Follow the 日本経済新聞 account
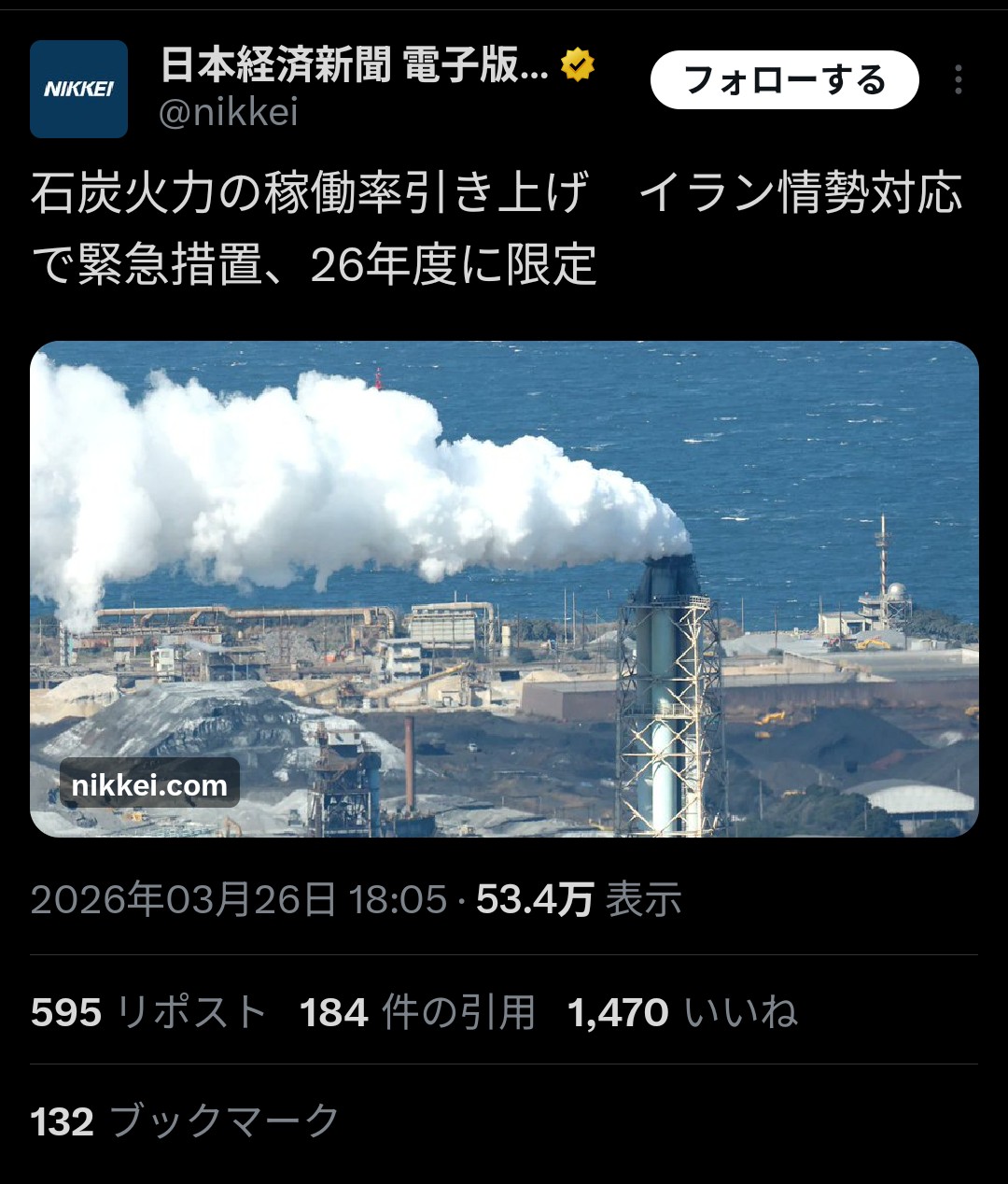This screenshot has height=1184, width=1008. 784,80
